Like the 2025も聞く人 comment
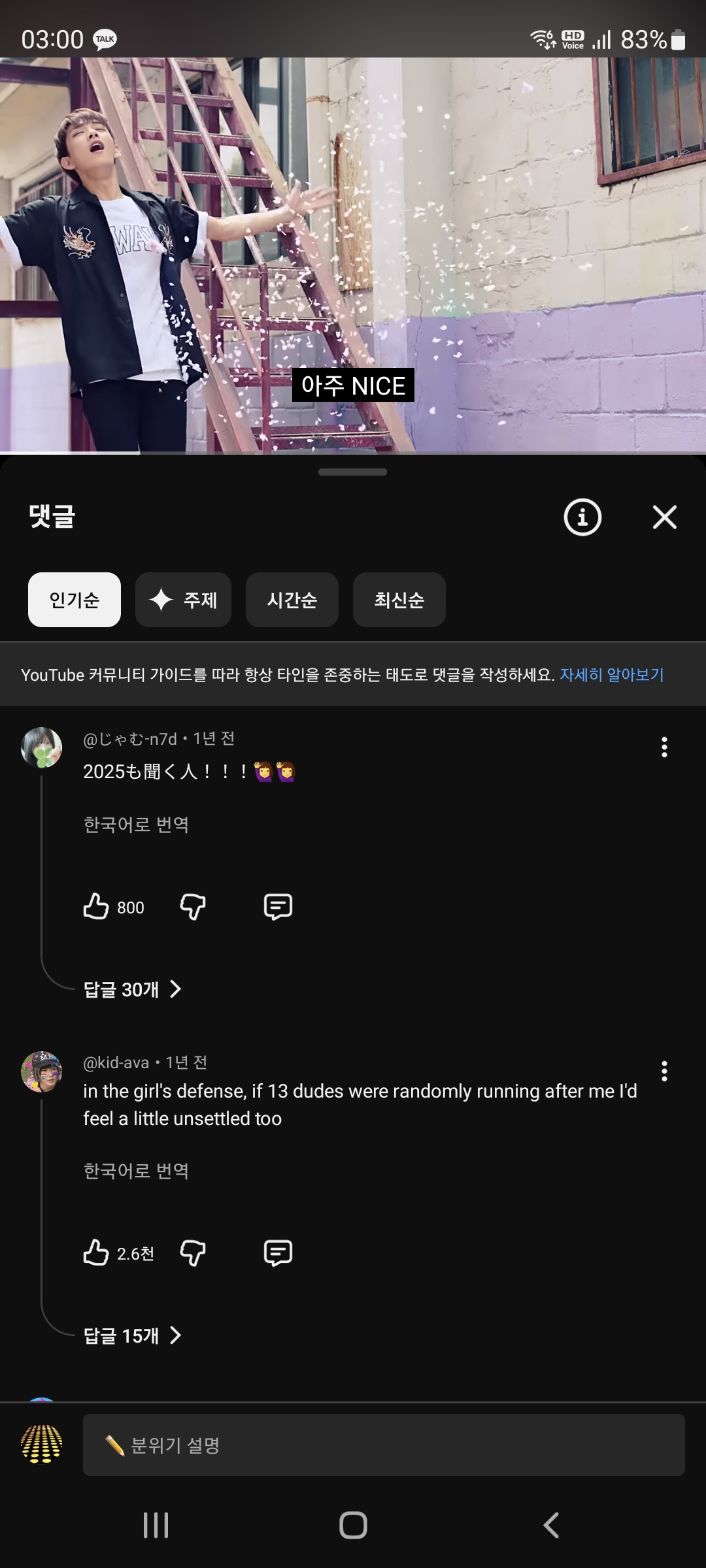The width and height of the screenshot is (706, 1568). [96, 907]
